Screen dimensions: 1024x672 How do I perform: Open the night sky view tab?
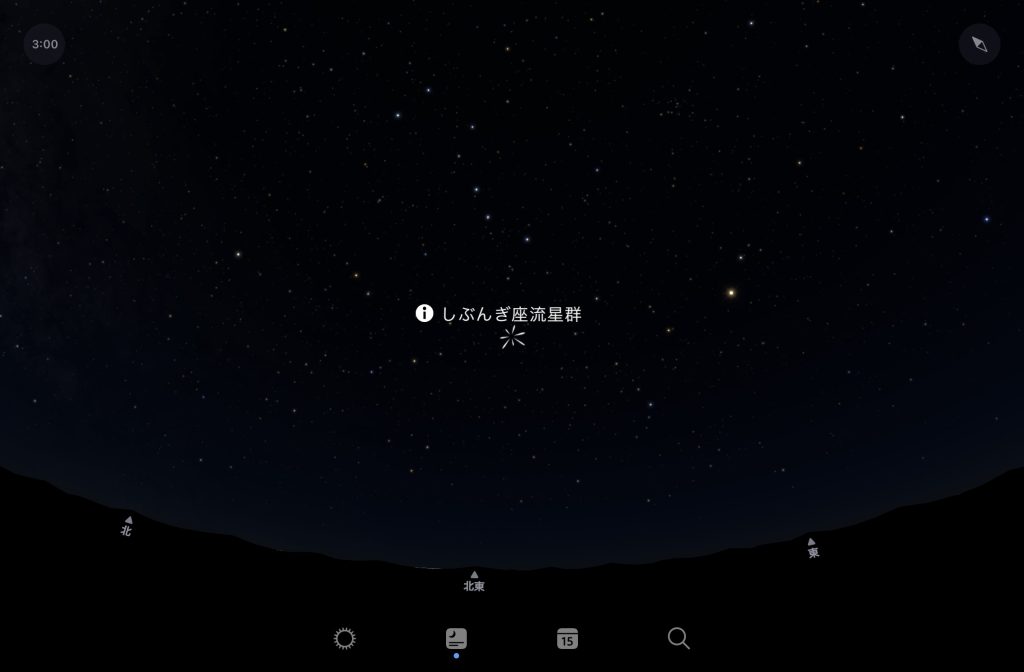456,639
